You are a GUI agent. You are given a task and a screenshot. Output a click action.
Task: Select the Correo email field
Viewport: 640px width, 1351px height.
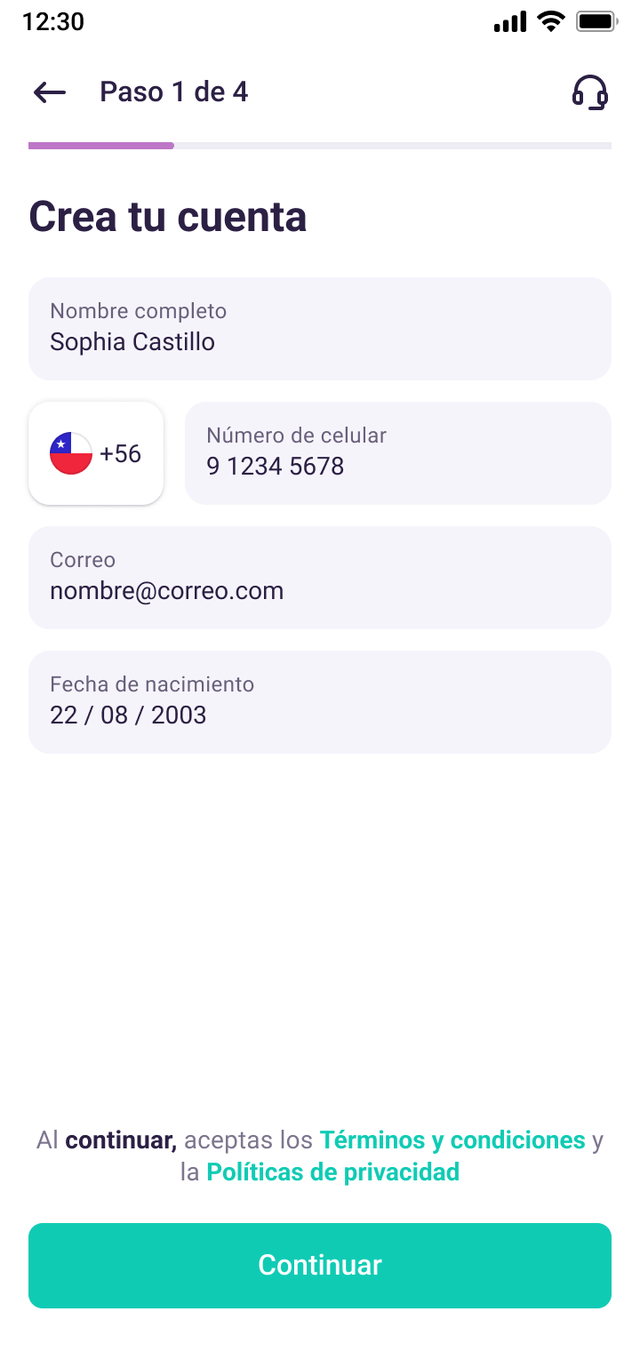(319, 577)
